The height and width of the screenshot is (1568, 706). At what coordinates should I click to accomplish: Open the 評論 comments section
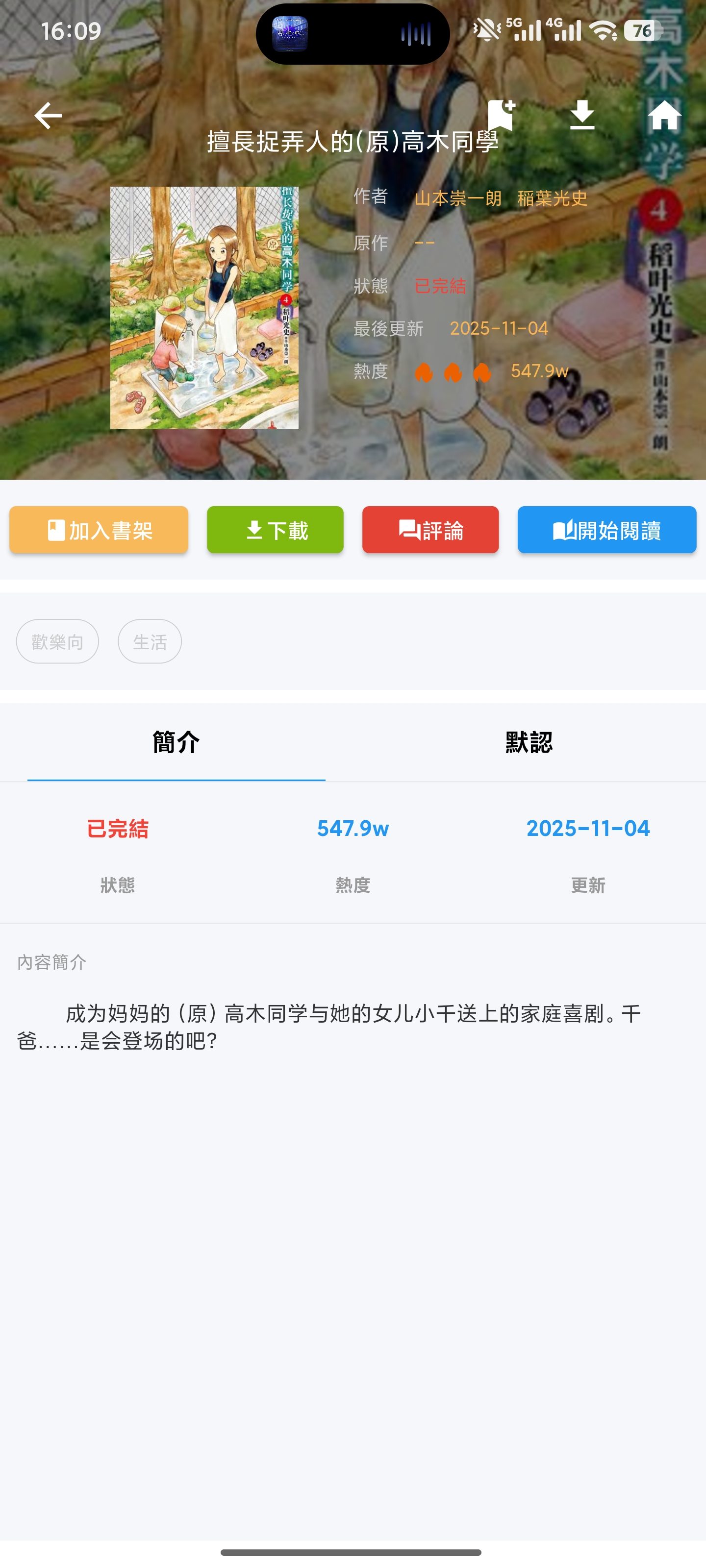(430, 530)
